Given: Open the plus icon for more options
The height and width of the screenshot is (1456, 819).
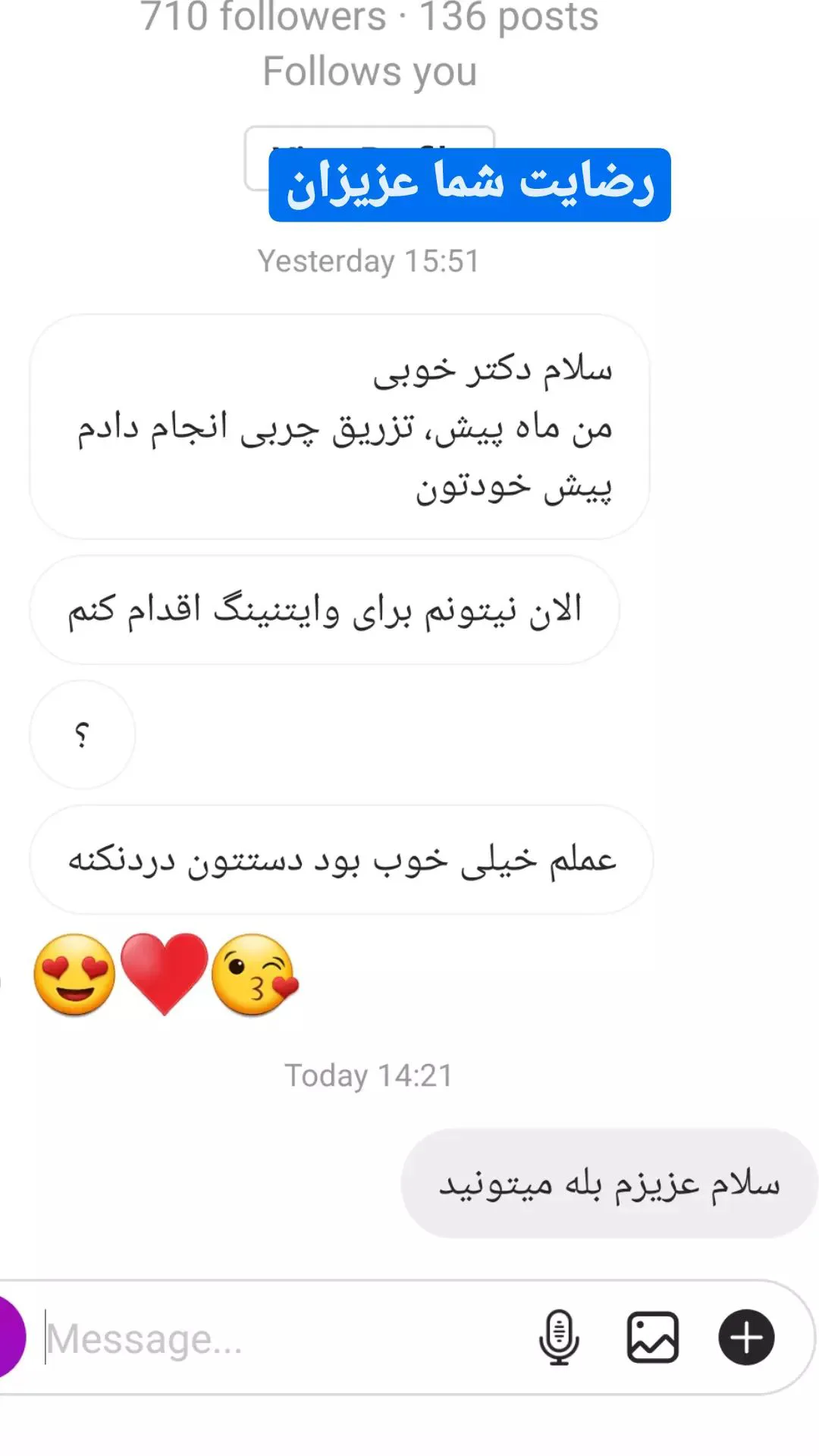Looking at the screenshot, I should [x=746, y=1338].
